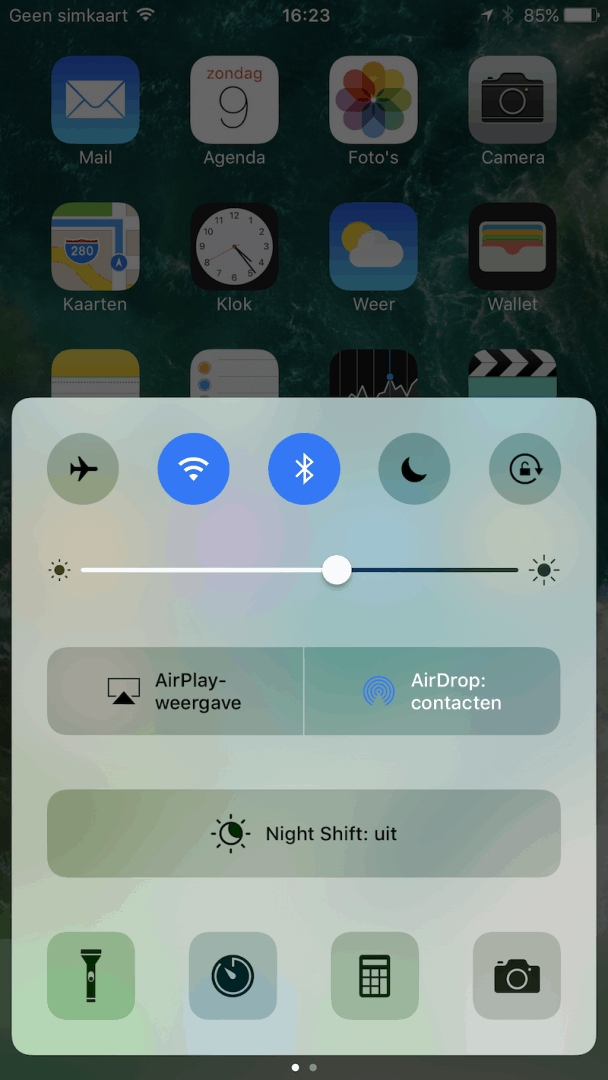This screenshot has height=1080, width=608.
Task: Open the camera from Control Center
Action: (517, 975)
